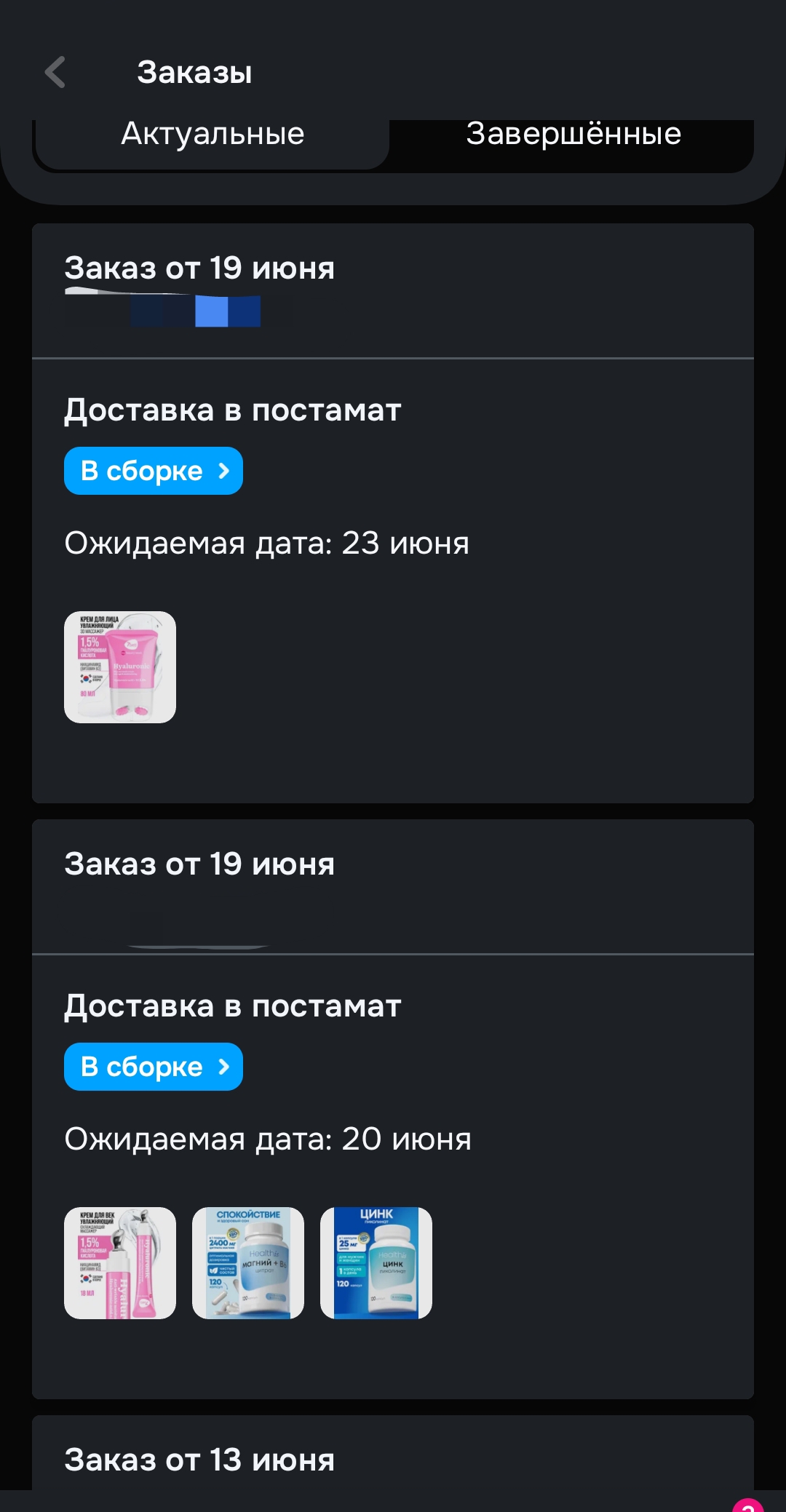Open the Цинк supplement product thumbnail
The width and height of the screenshot is (786, 1512).
pyautogui.click(x=376, y=1263)
